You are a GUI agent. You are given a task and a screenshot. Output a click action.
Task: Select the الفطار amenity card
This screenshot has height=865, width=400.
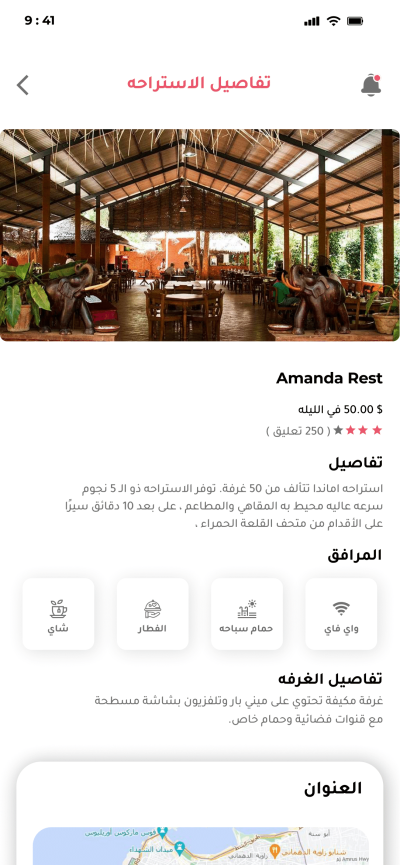(x=153, y=614)
